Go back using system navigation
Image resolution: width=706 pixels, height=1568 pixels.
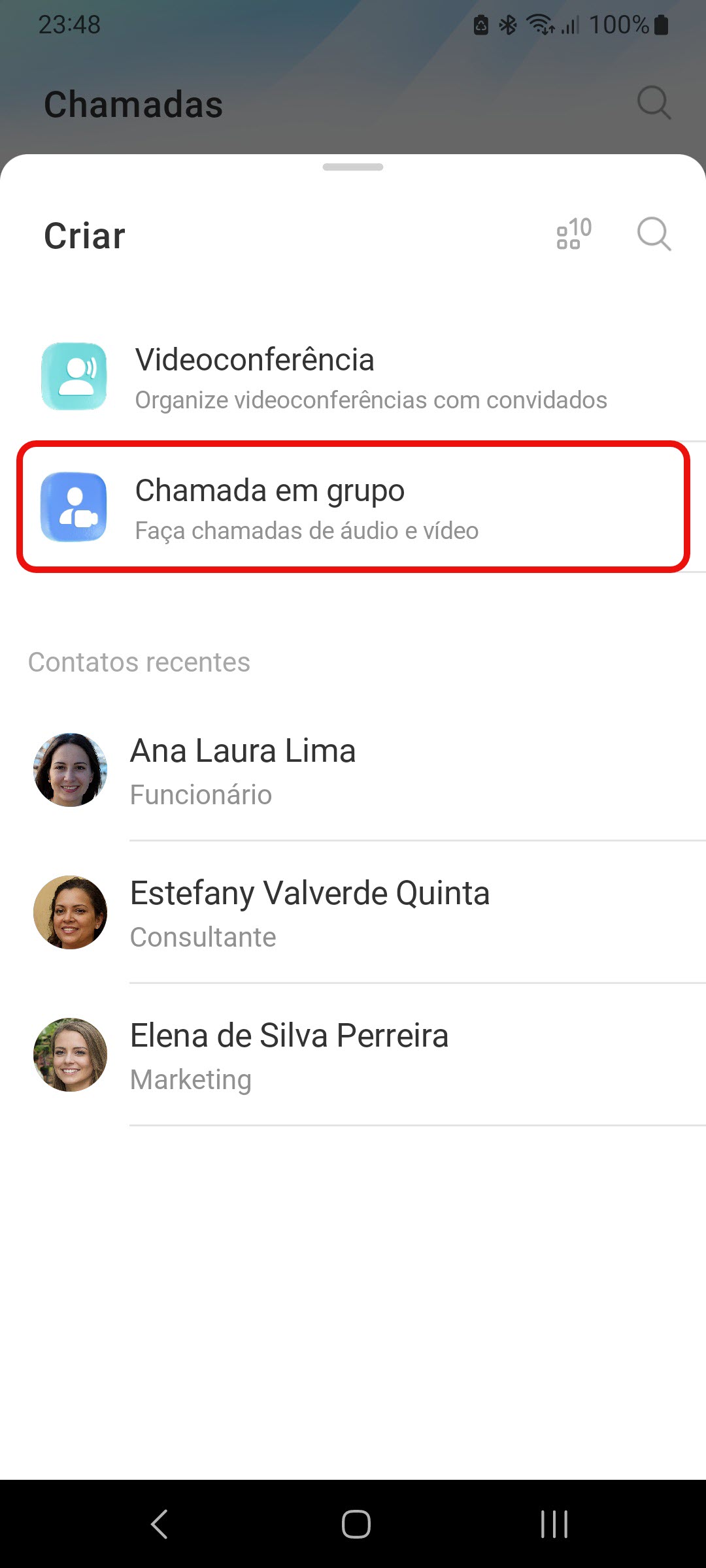[x=160, y=1524]
